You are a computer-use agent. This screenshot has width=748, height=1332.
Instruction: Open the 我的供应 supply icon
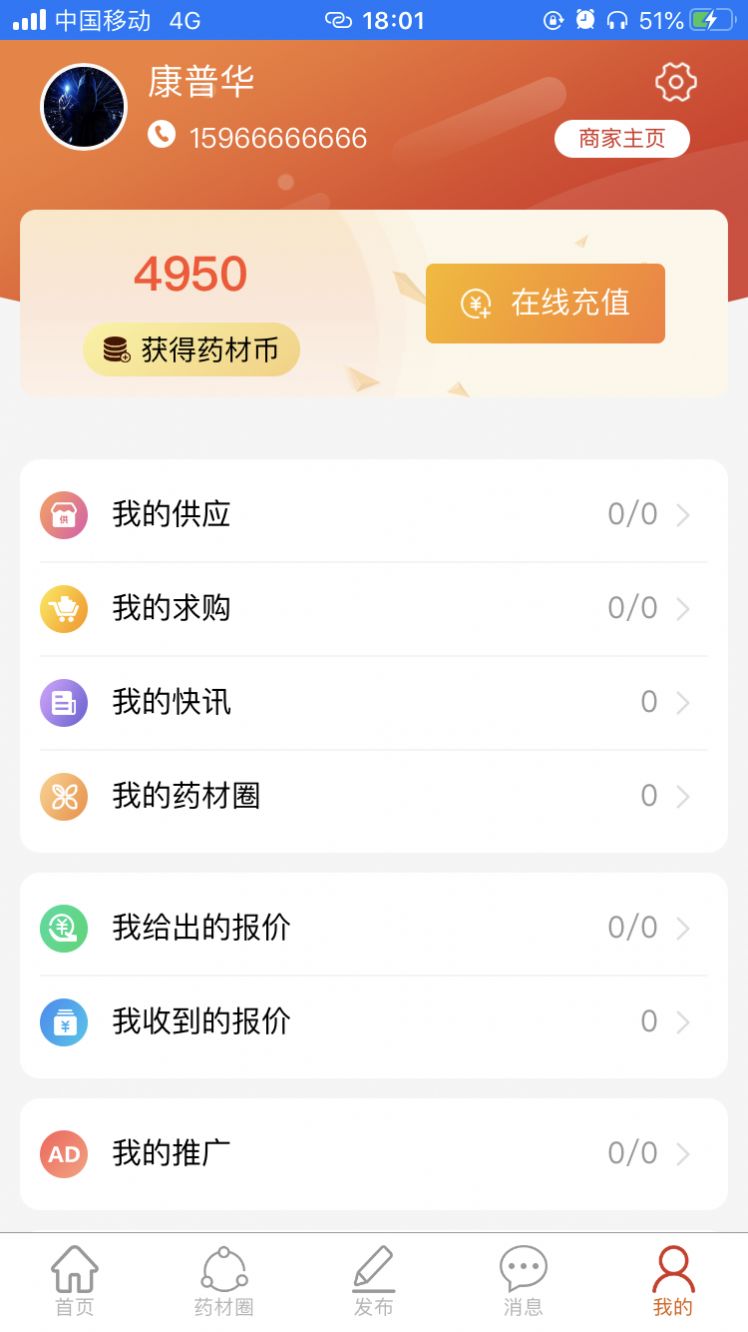pos(63,515)
